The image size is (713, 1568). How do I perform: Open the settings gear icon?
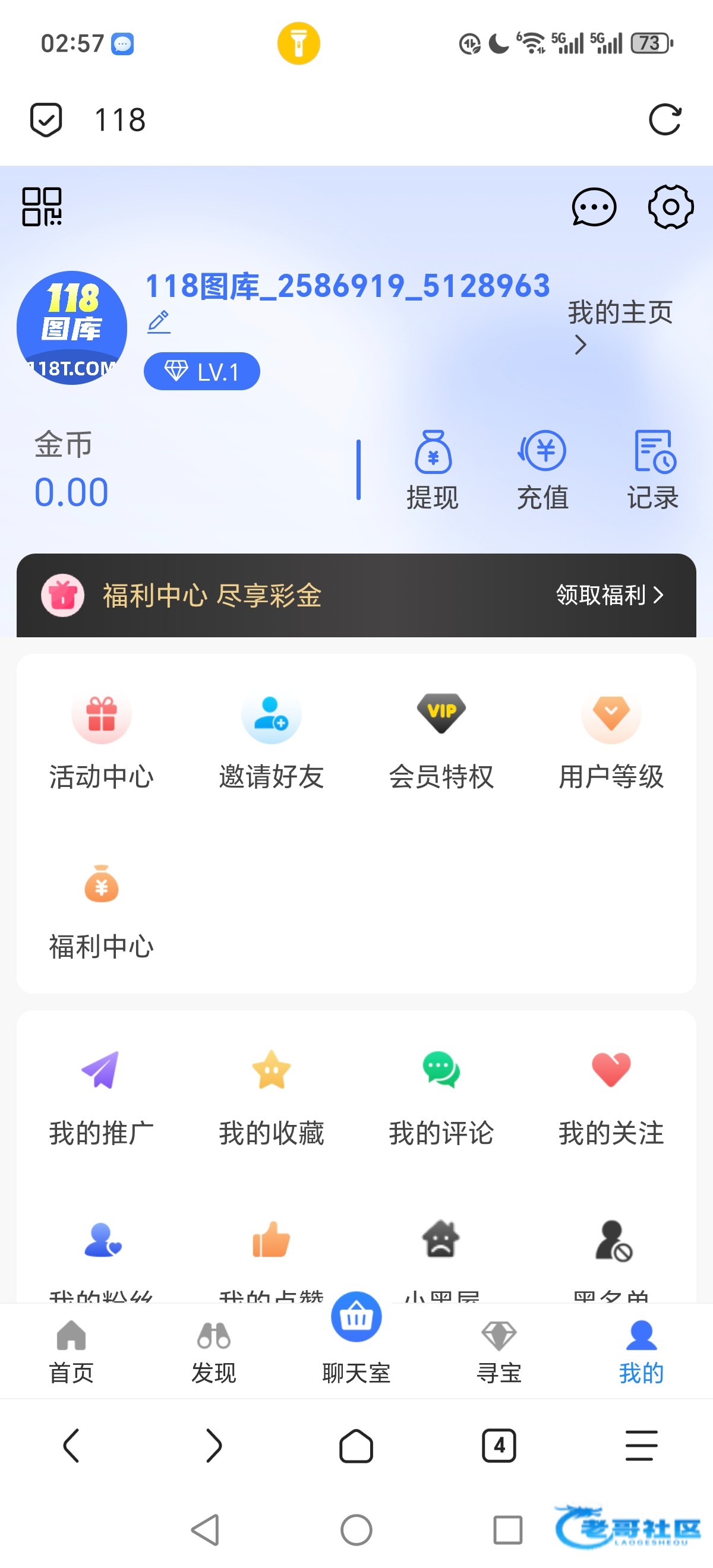tap(670, 207)
